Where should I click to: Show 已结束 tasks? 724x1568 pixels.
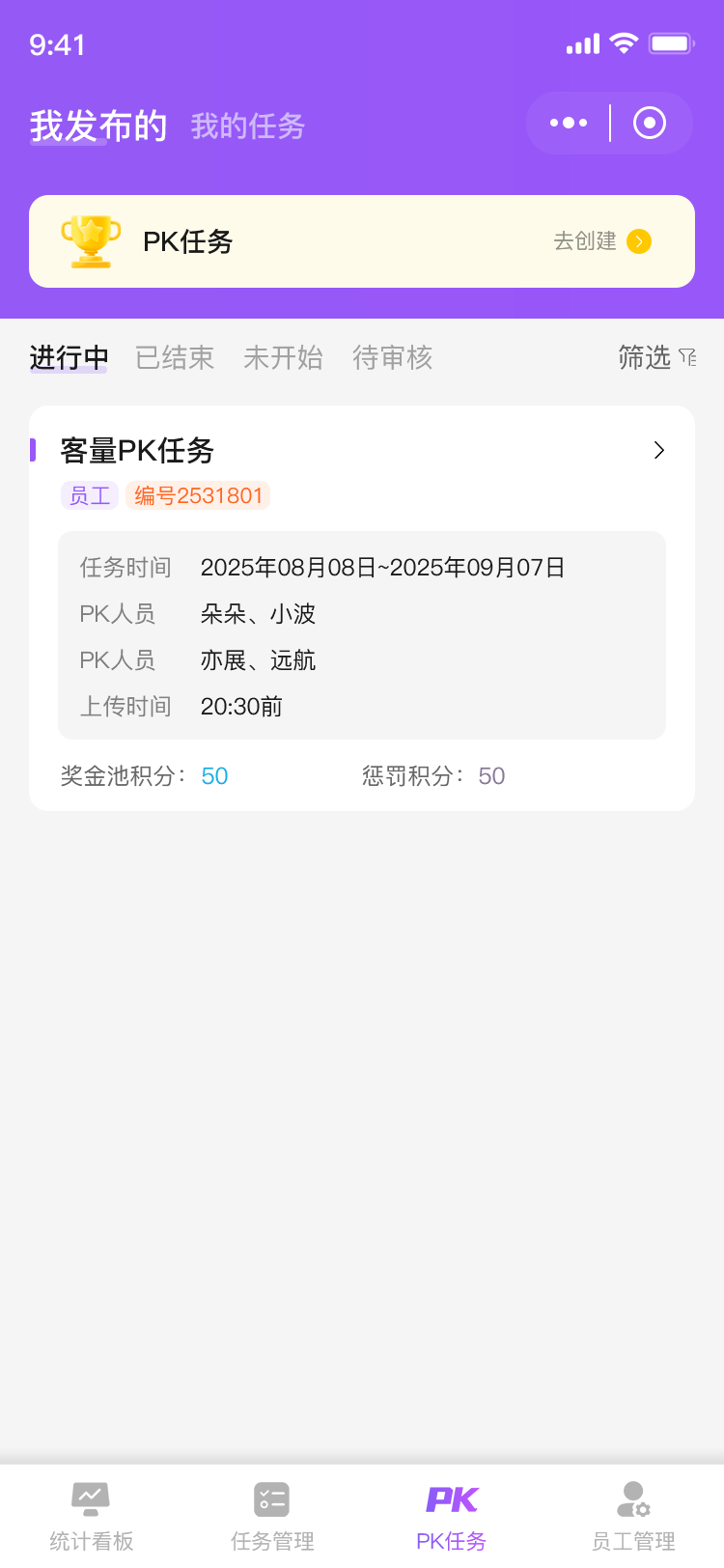175,358
